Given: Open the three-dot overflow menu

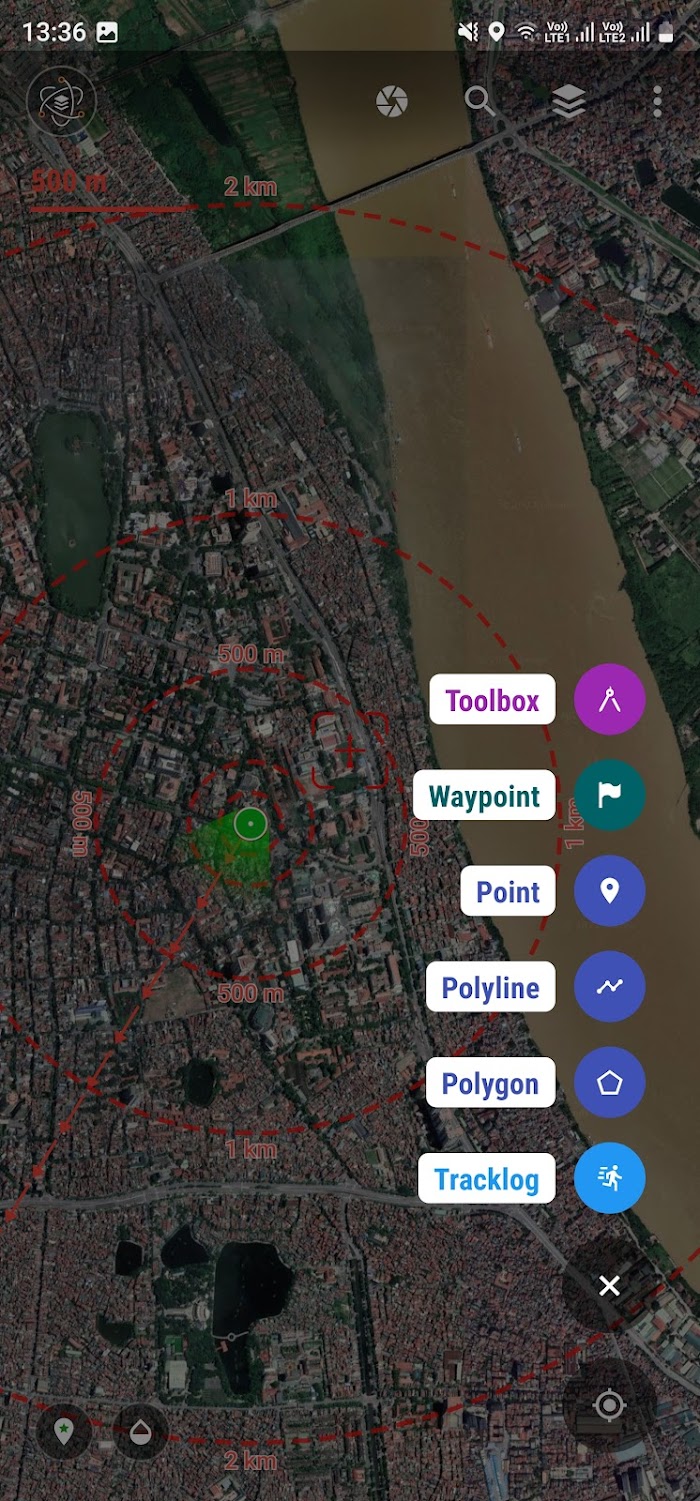Looking at the screenshot, I should (657, 101).
